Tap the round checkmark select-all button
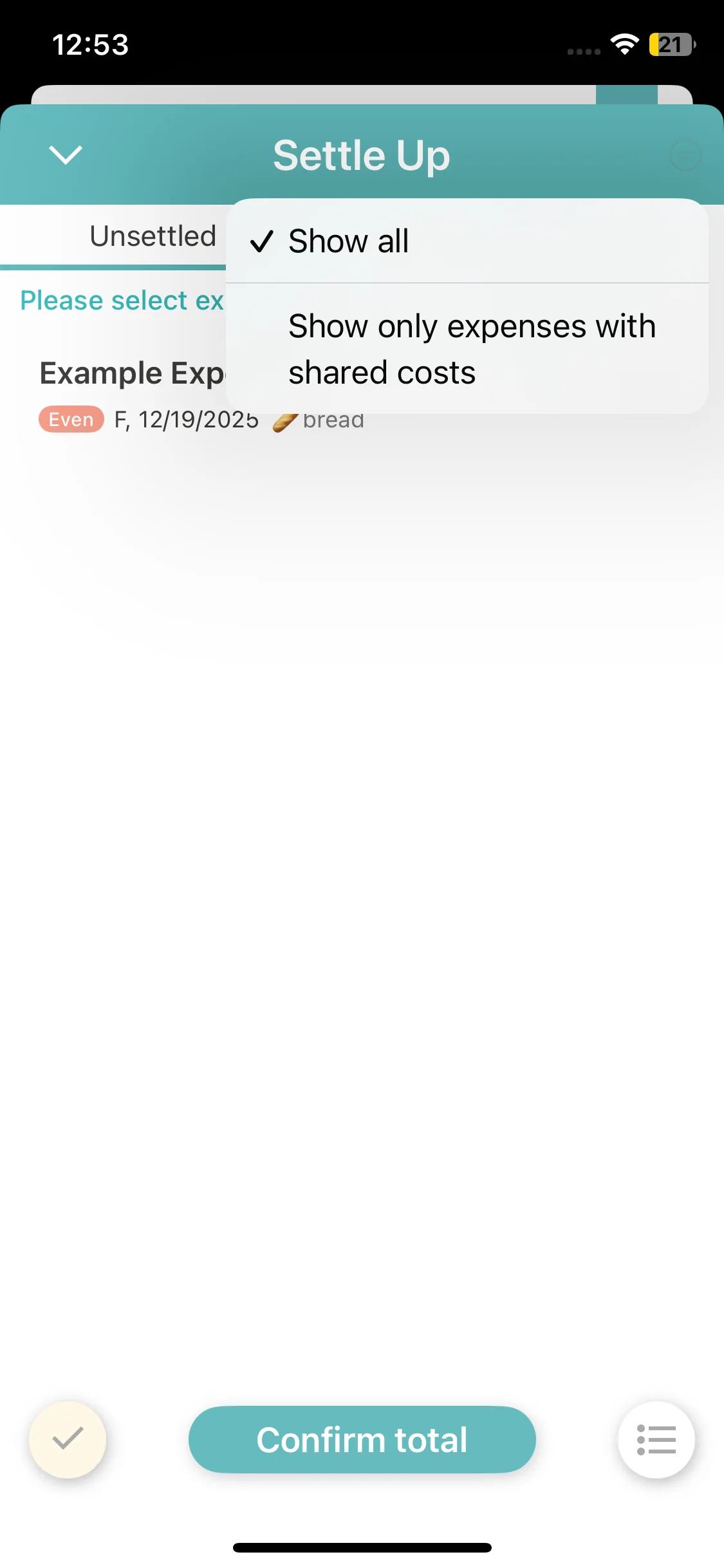 (68, 1439)
